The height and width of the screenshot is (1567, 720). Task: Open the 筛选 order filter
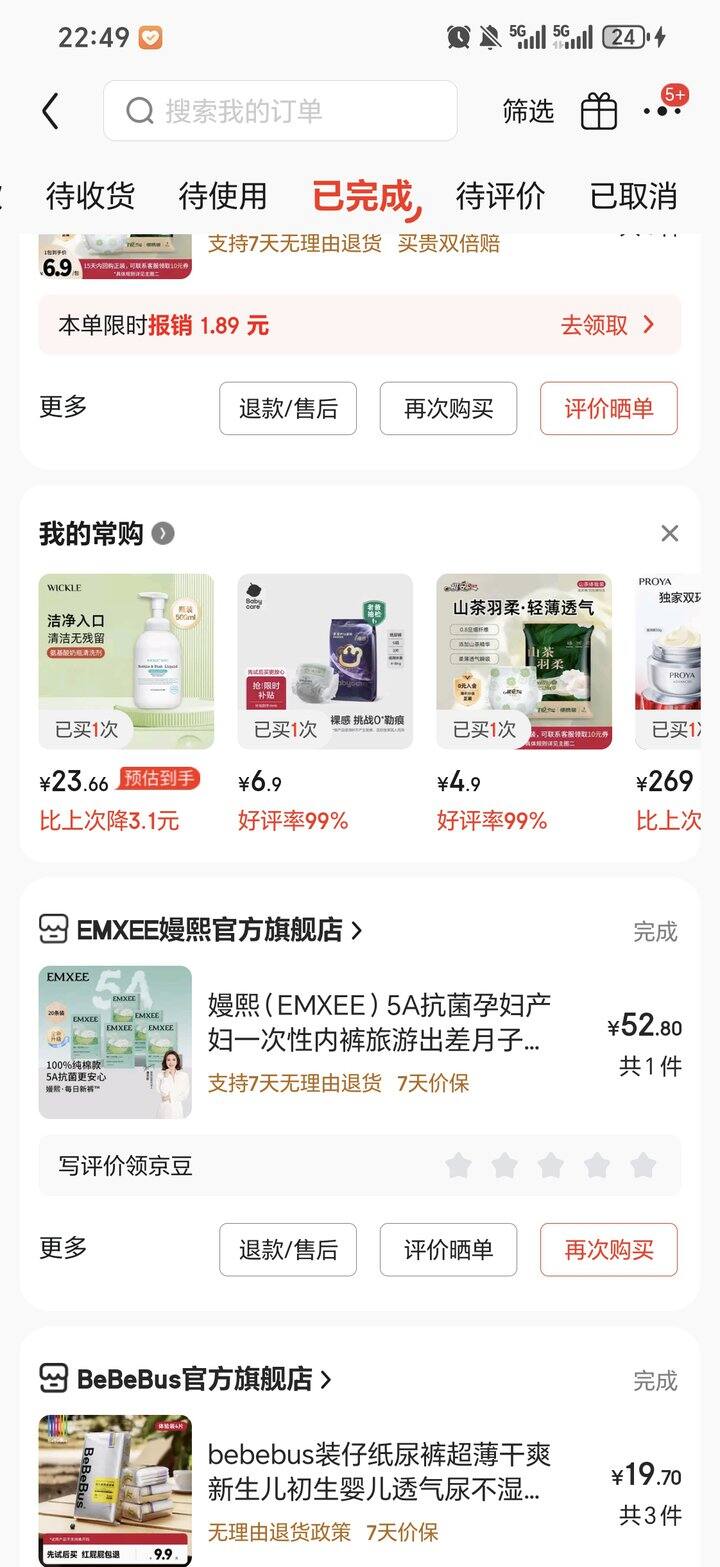(x=528, y=111)
